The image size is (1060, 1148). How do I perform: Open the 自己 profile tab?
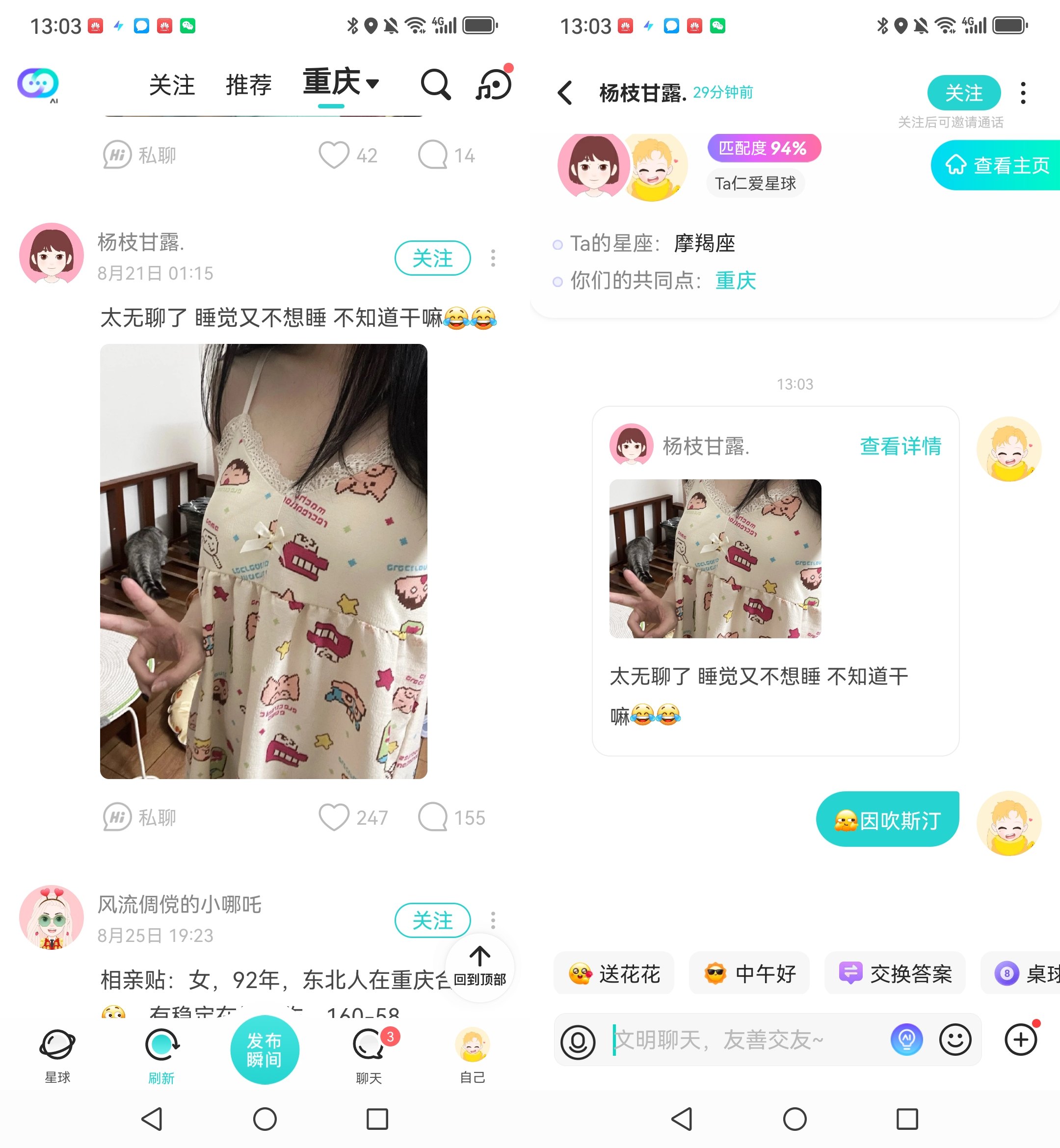pyautogui.click(x=472, y=1054)
